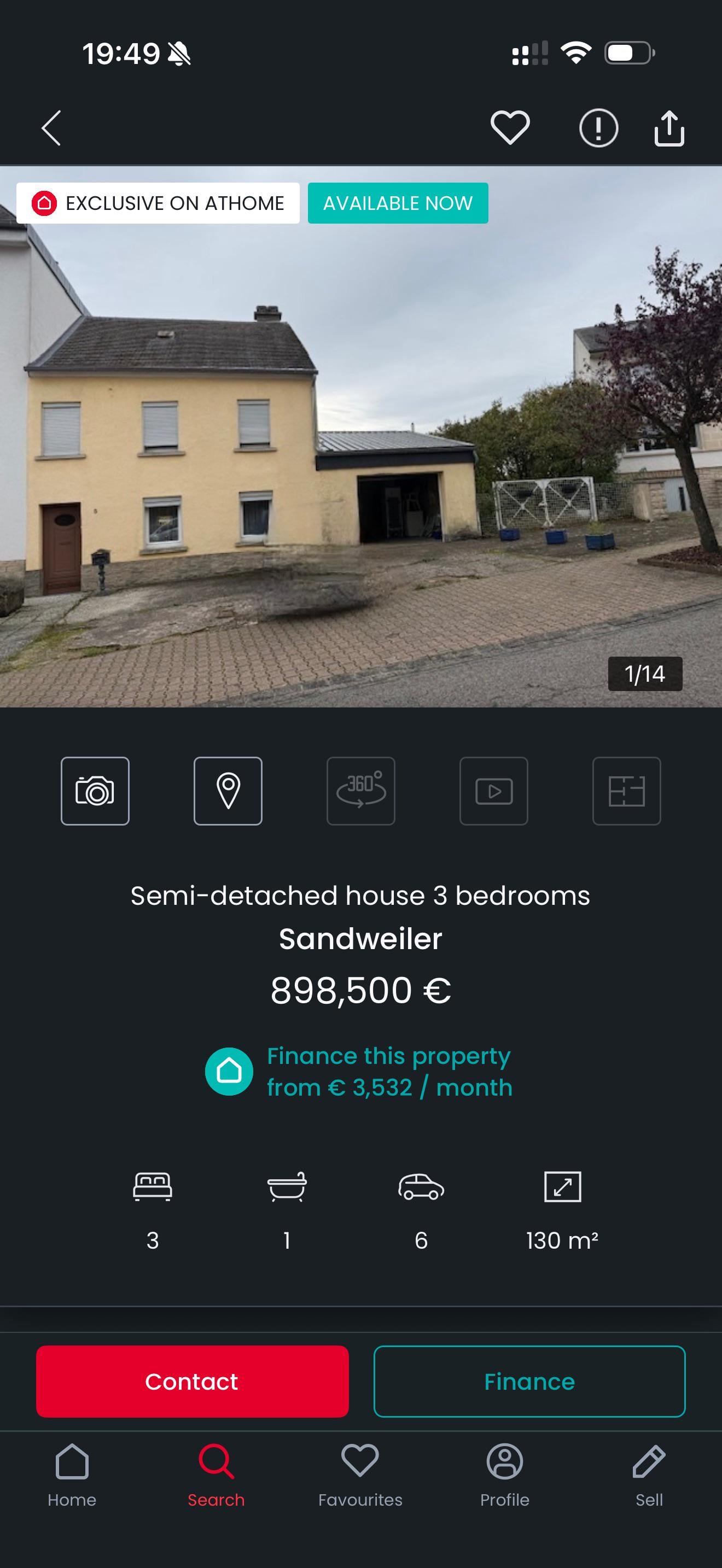722x1568 pixels.
Task: Tap the Finance button
Action: coord(529,1381)
